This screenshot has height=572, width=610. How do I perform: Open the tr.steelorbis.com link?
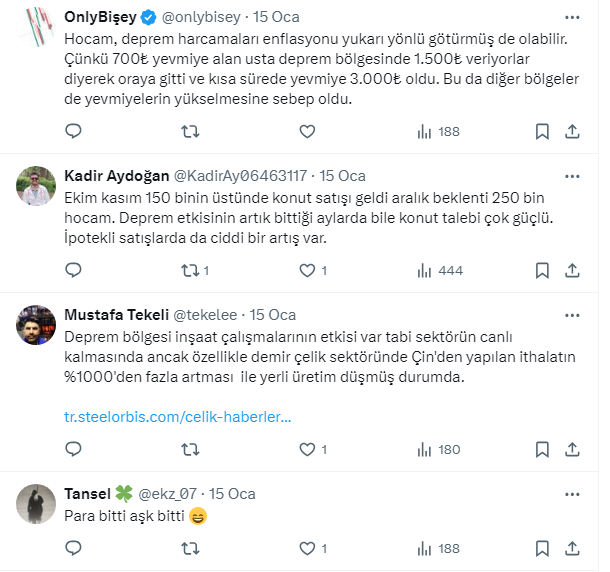pos(178,417)
